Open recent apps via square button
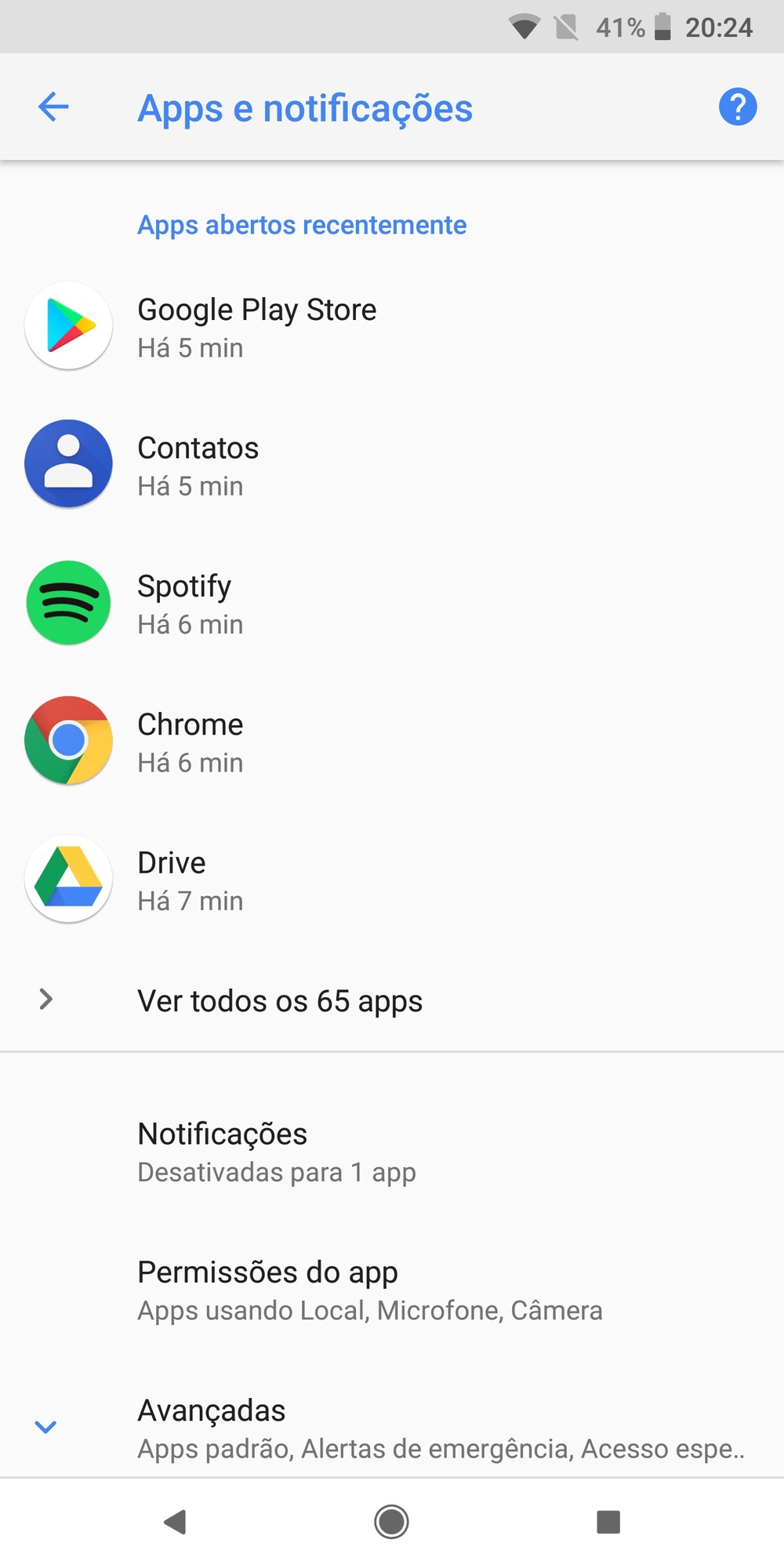Image resolution: width=784 pixels, height=1568 pixels. 608,1522
